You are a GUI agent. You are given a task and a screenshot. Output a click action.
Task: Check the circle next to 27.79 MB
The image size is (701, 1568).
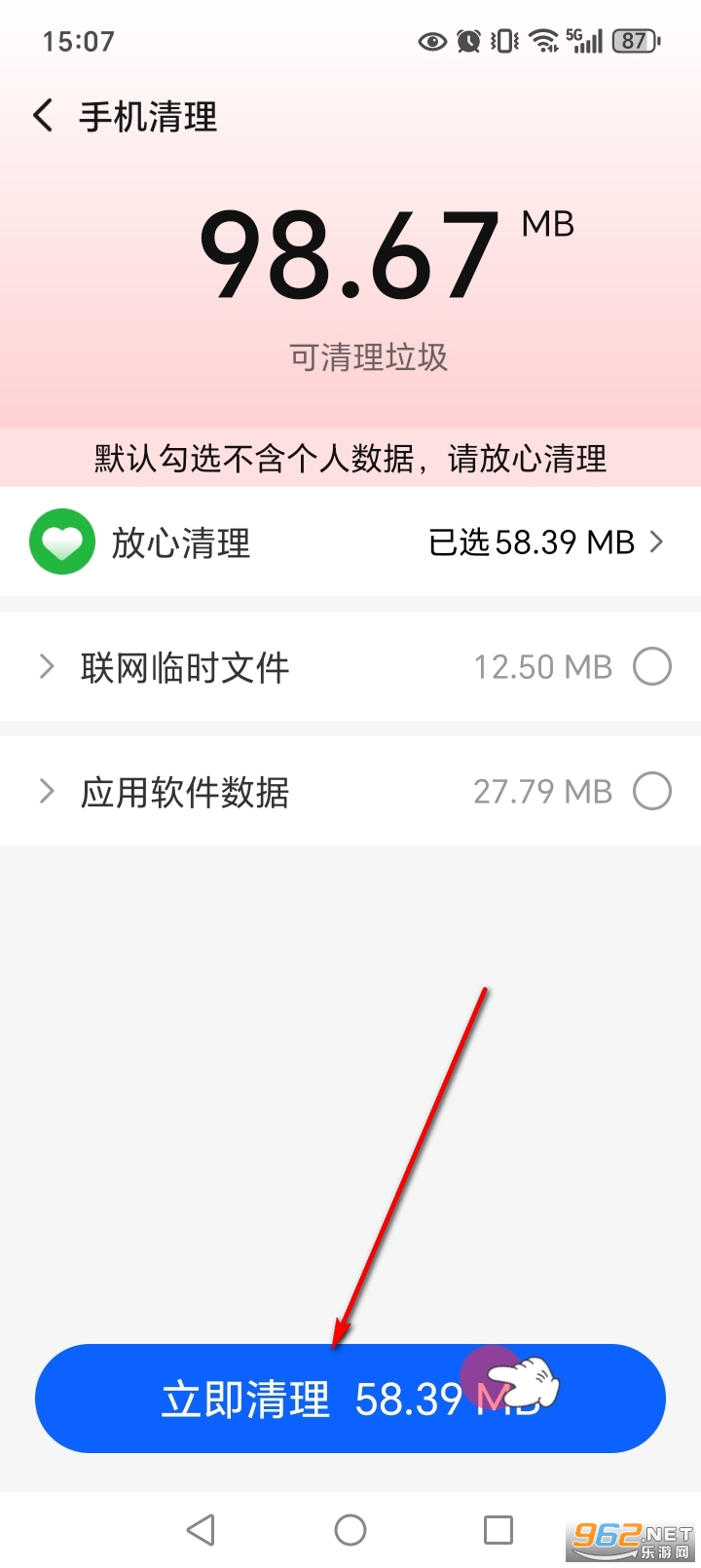(x=651, y=791)
